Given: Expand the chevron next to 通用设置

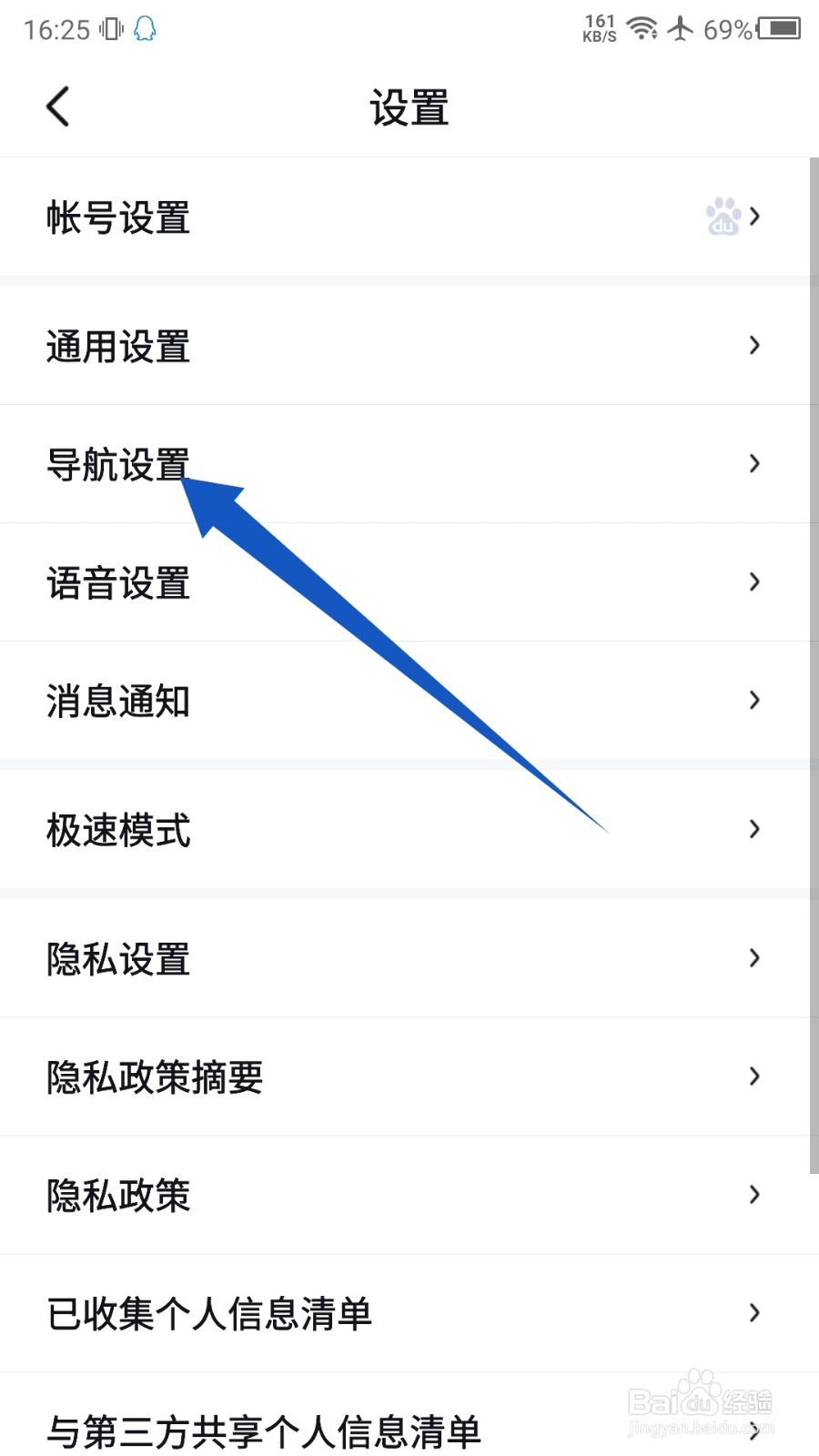Looking at the screenshot, I should pyautogui.click(x=753, y=345).
